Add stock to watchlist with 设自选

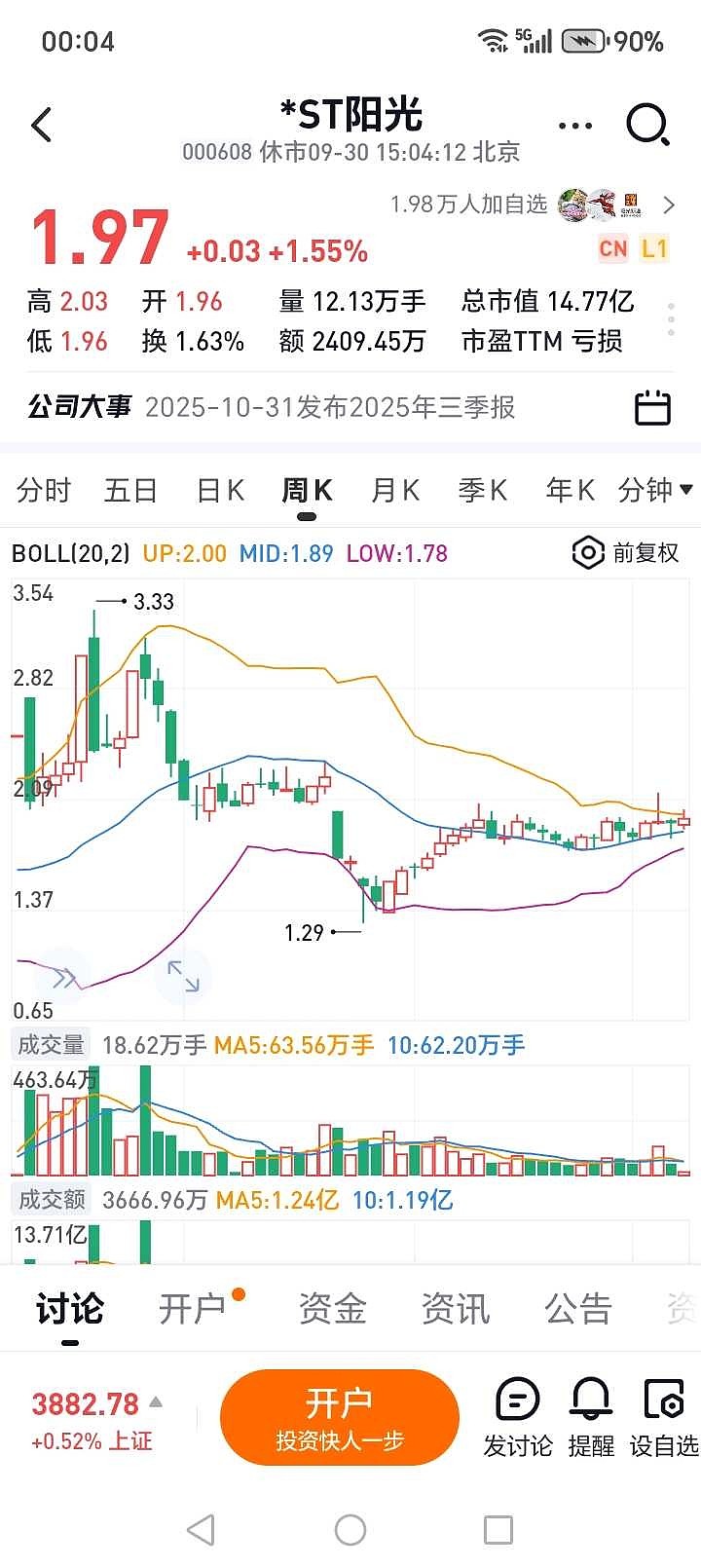click(664, 1417)
